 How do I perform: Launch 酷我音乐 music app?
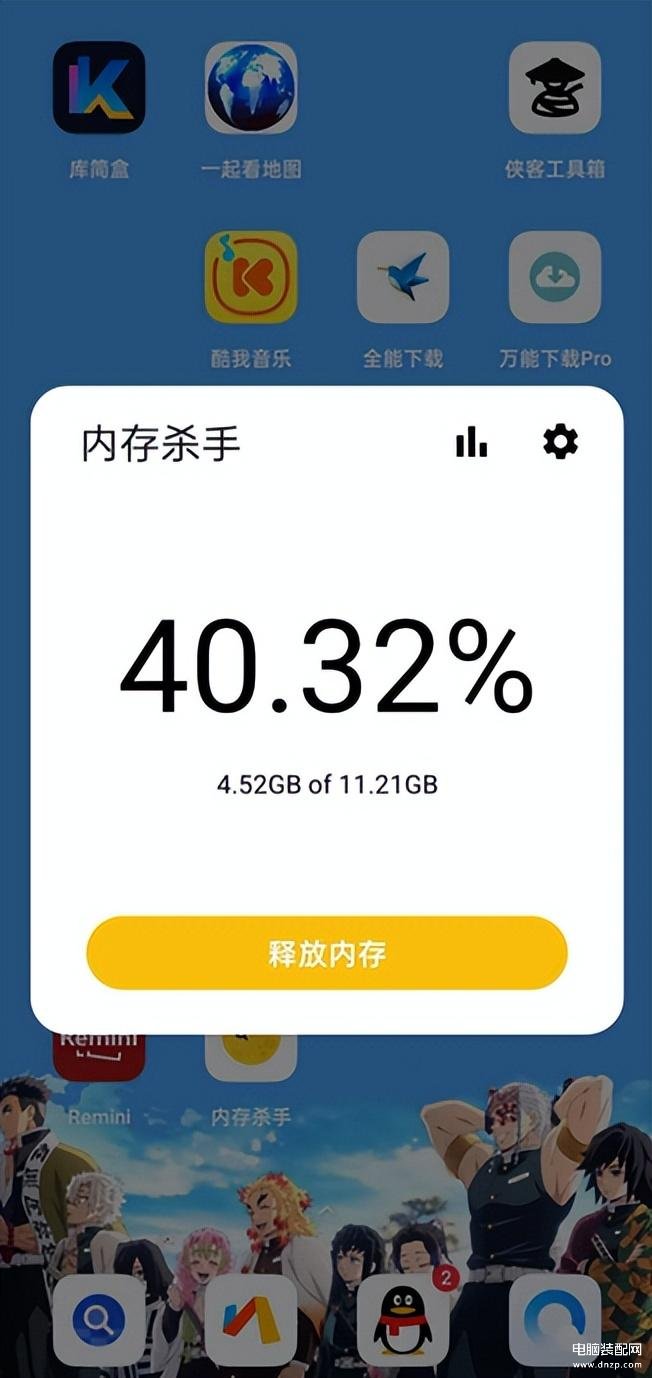click(251, 278)
